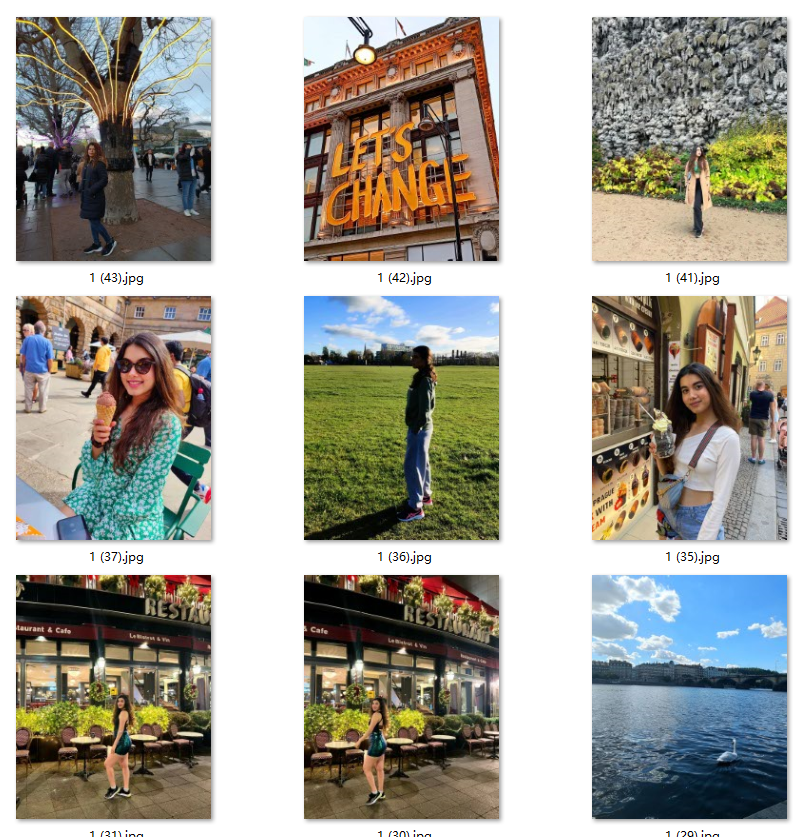Open photo 1 (35).jpg
Viewport: 808px width, 837px height.
(x=689, y=418)
